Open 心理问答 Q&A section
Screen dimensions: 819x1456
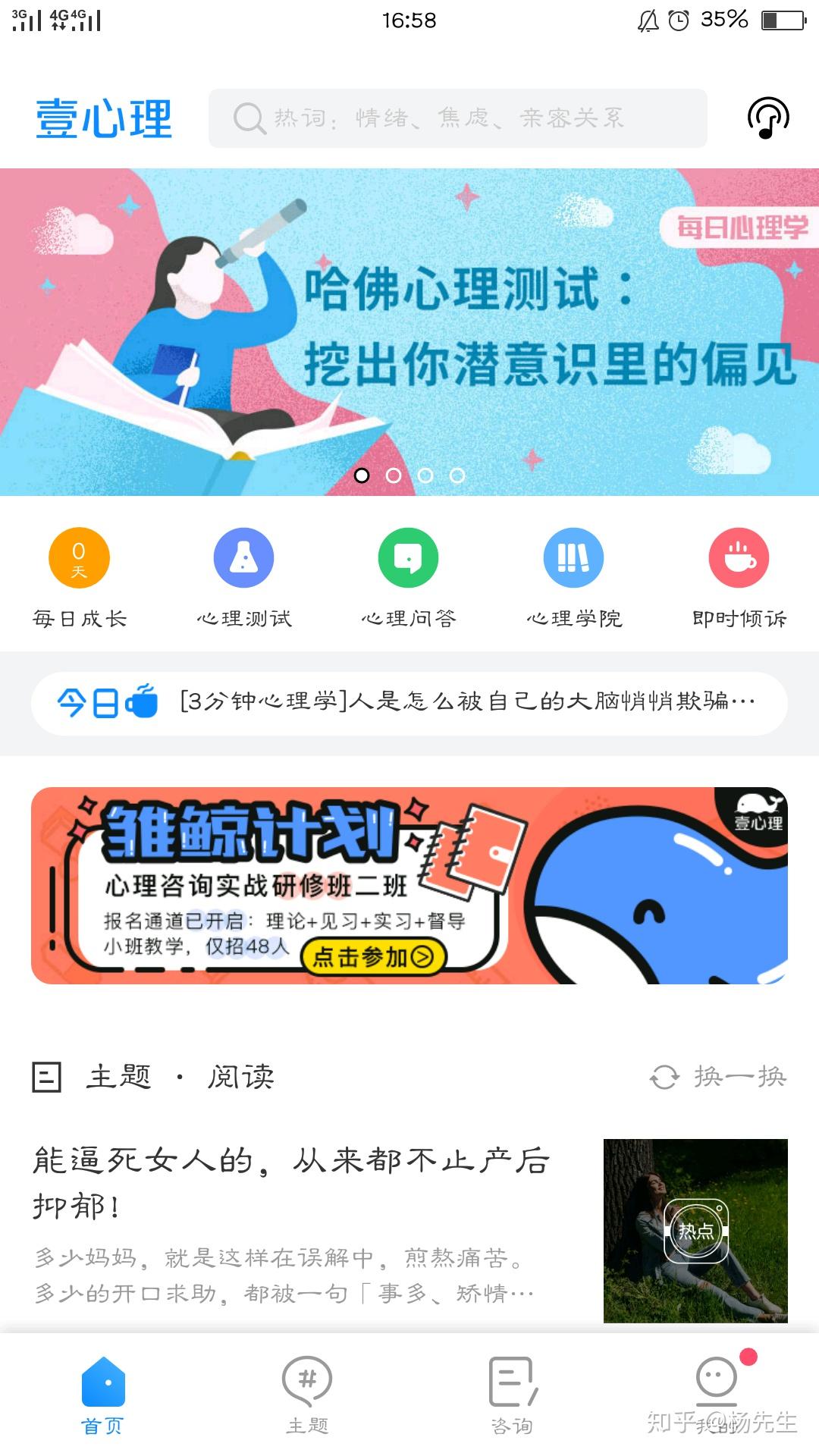click(409, 557)
